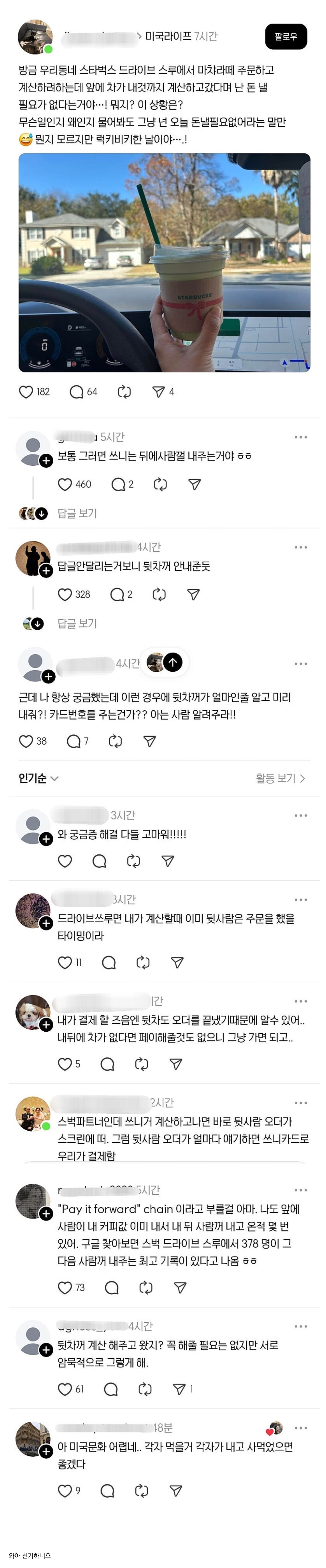Open the 미국라이프 topic link
This screenshot has width=326, height=1568.
[168, 36]
